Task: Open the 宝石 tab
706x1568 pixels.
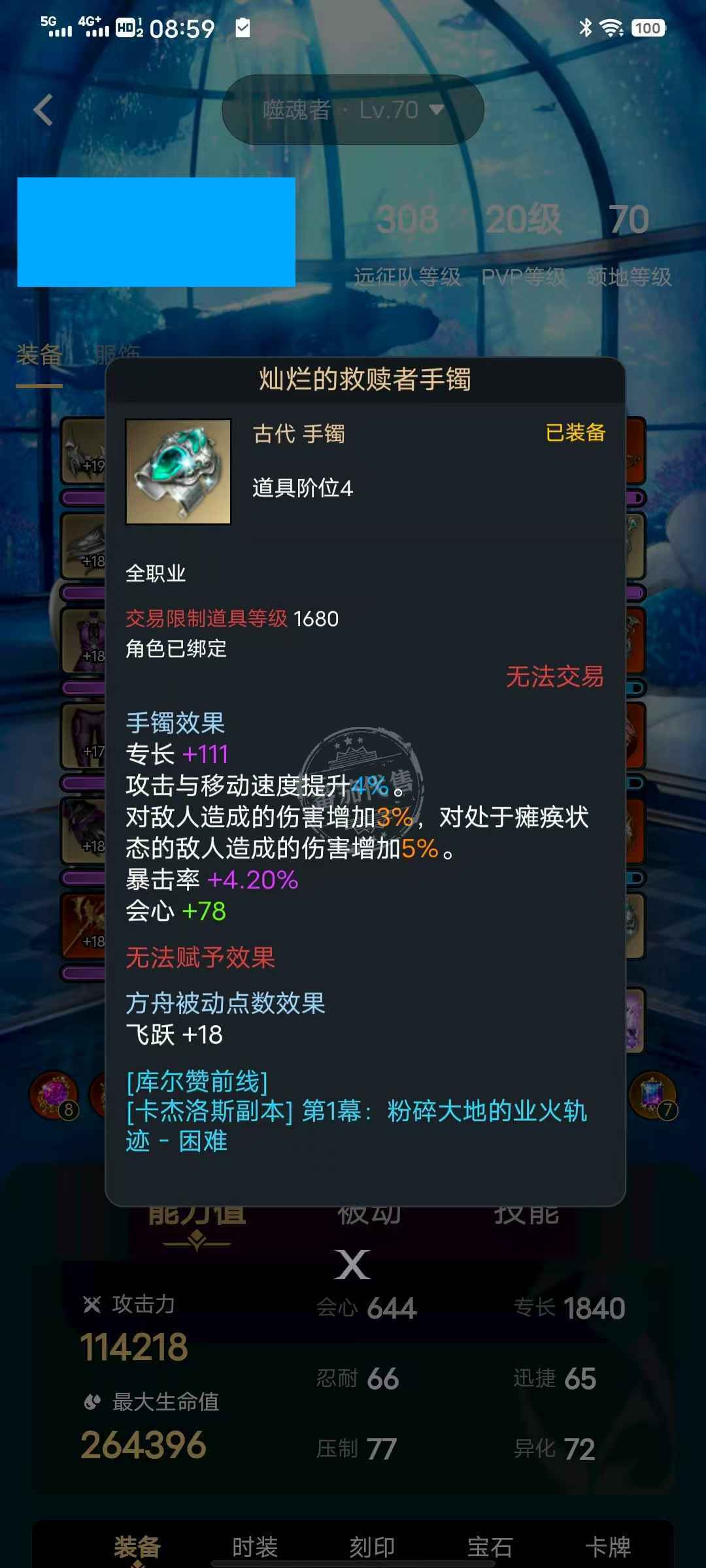Action: pos(490,1547)
